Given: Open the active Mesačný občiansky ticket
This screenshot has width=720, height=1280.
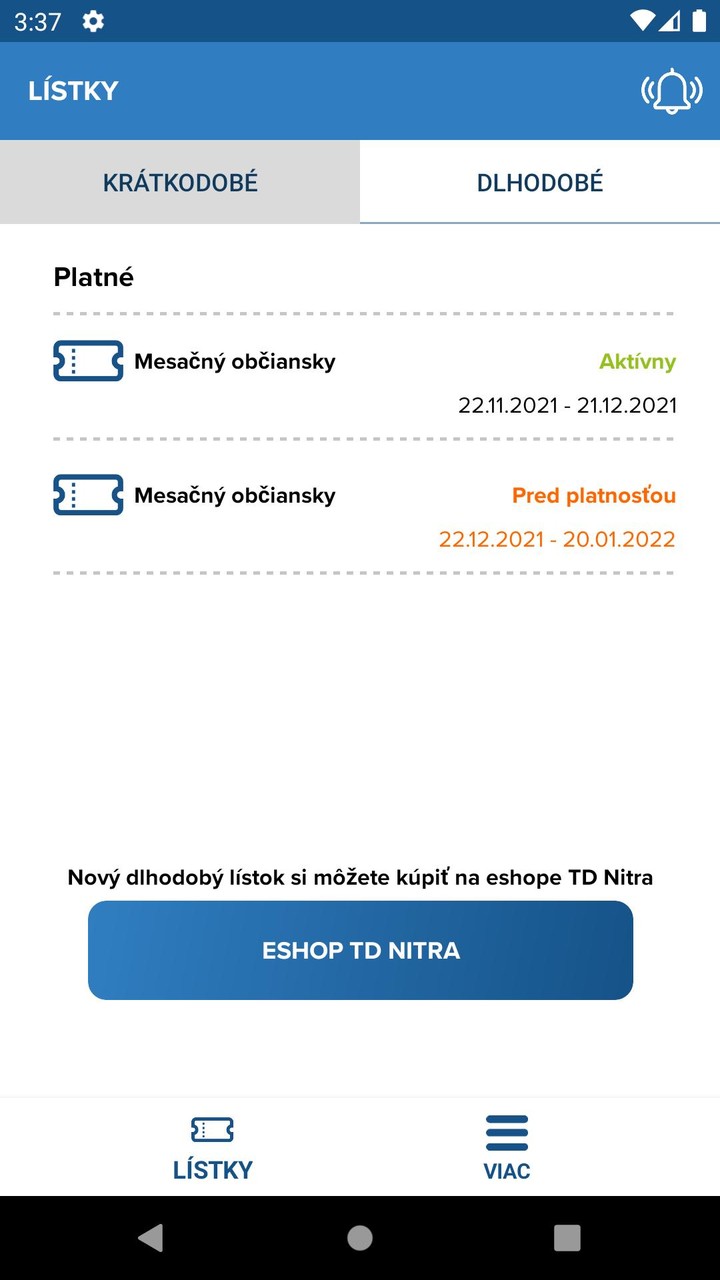Looking at the screenshot, I should pyautogui.click(x=364, y=378).
